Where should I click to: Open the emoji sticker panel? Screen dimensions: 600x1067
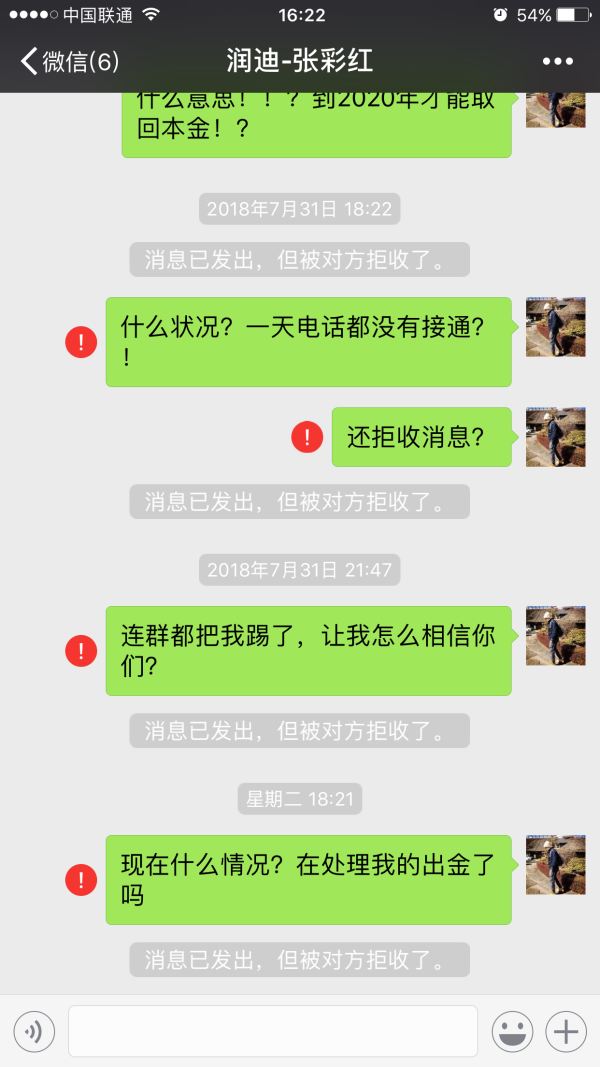point(512,1031)
